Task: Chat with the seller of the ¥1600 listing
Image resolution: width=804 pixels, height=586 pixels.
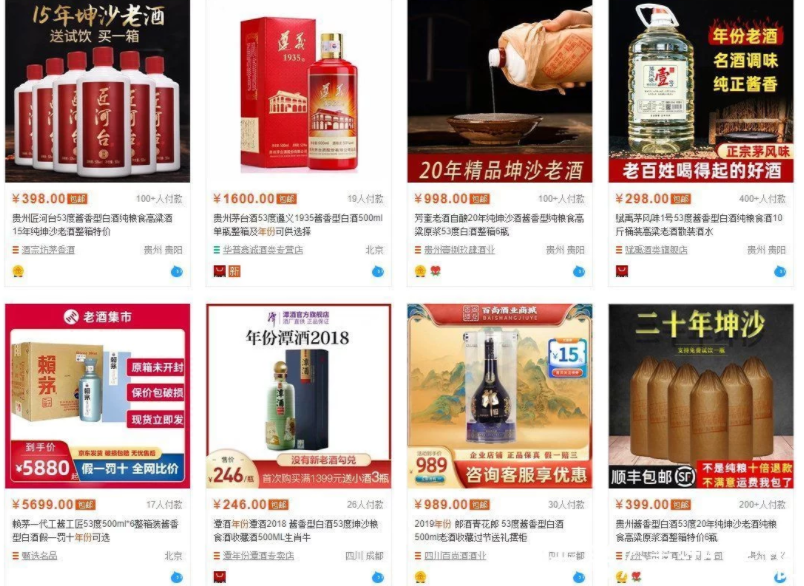Action: click(x=377, y=271)
